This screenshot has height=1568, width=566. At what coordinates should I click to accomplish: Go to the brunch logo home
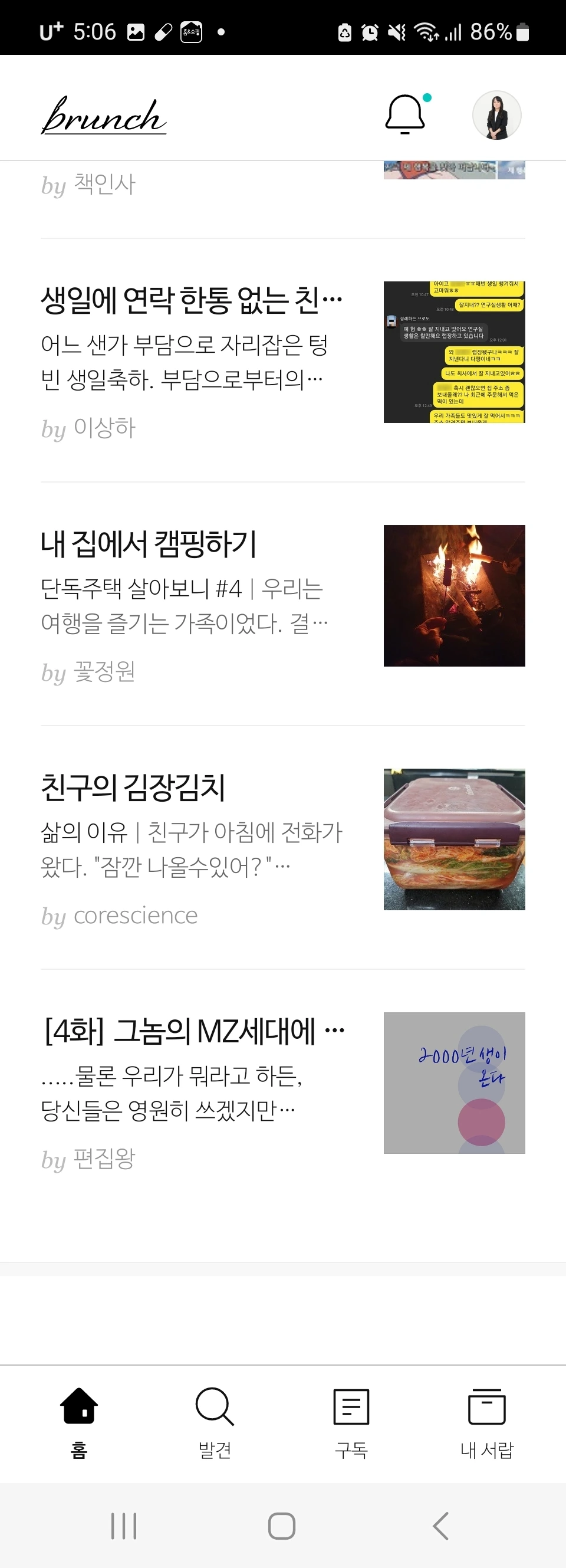(x=103, y=116)
